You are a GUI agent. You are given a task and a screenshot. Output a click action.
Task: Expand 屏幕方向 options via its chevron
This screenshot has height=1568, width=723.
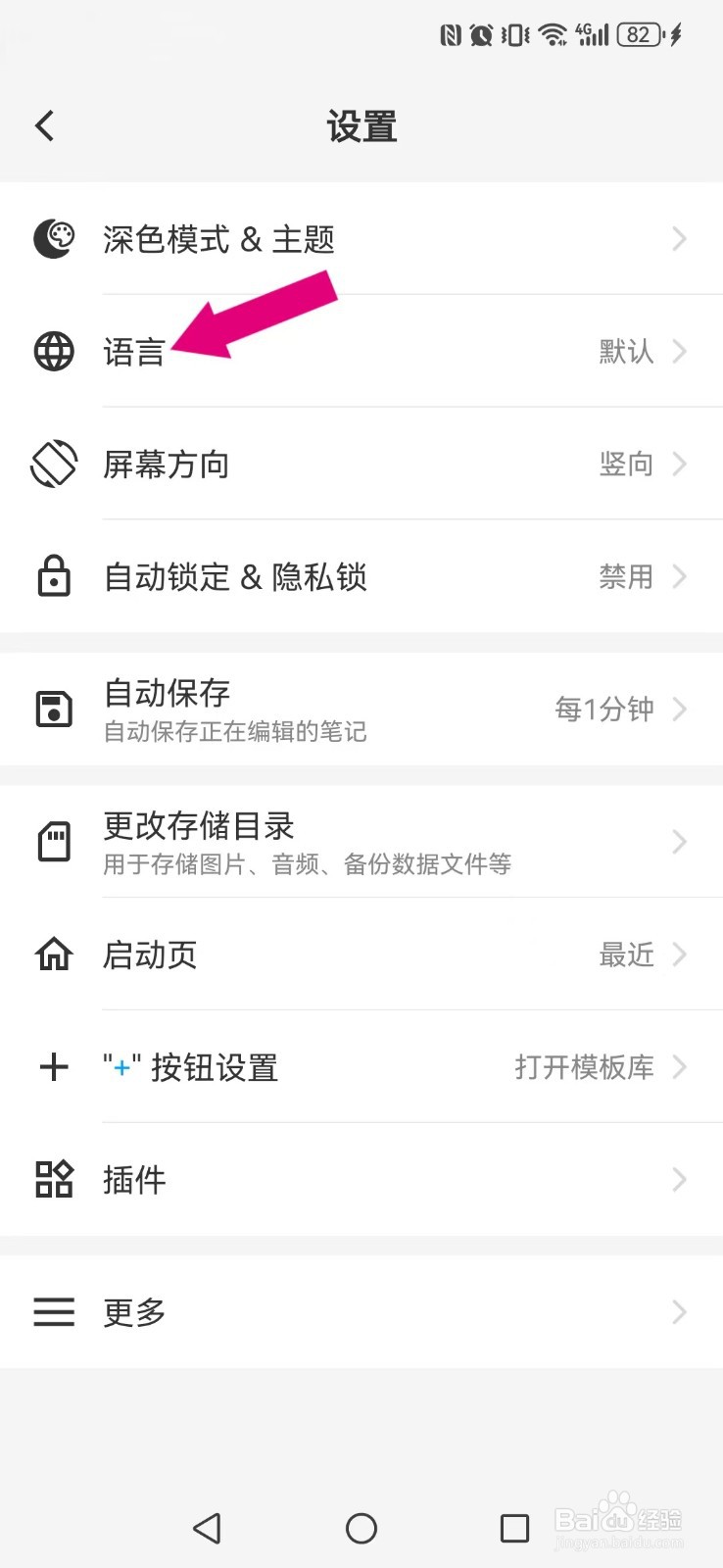click(679, 464)
